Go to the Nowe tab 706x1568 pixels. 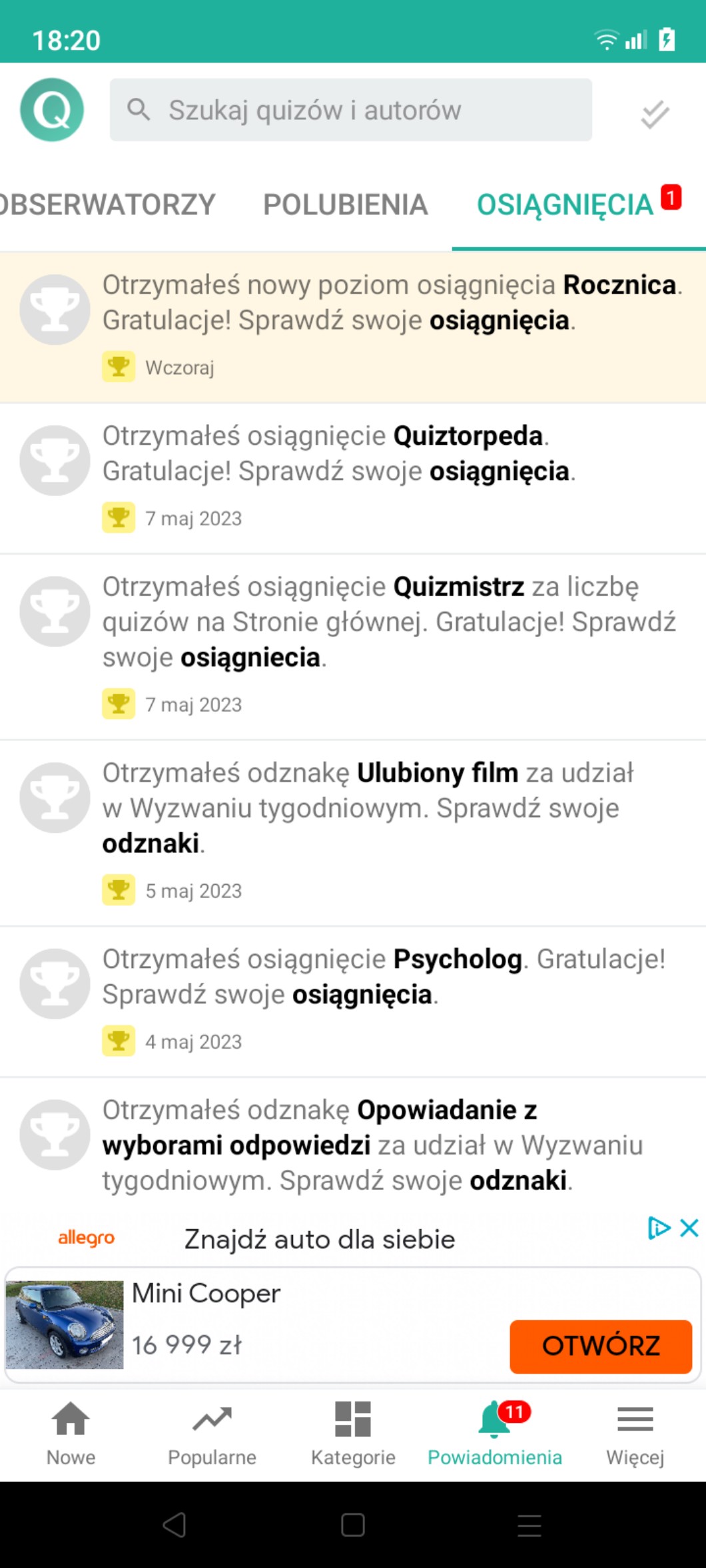pyautogui.click(x=71, y=1434)
